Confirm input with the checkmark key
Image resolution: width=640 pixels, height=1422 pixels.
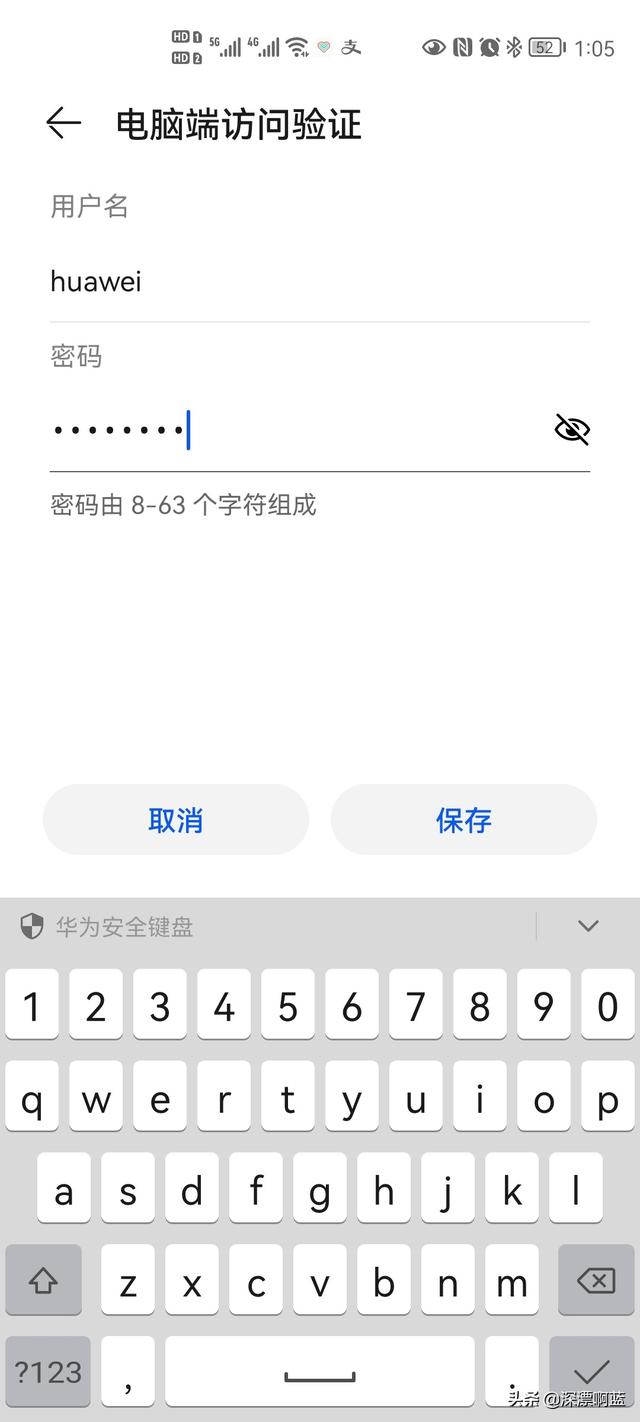592,1371
